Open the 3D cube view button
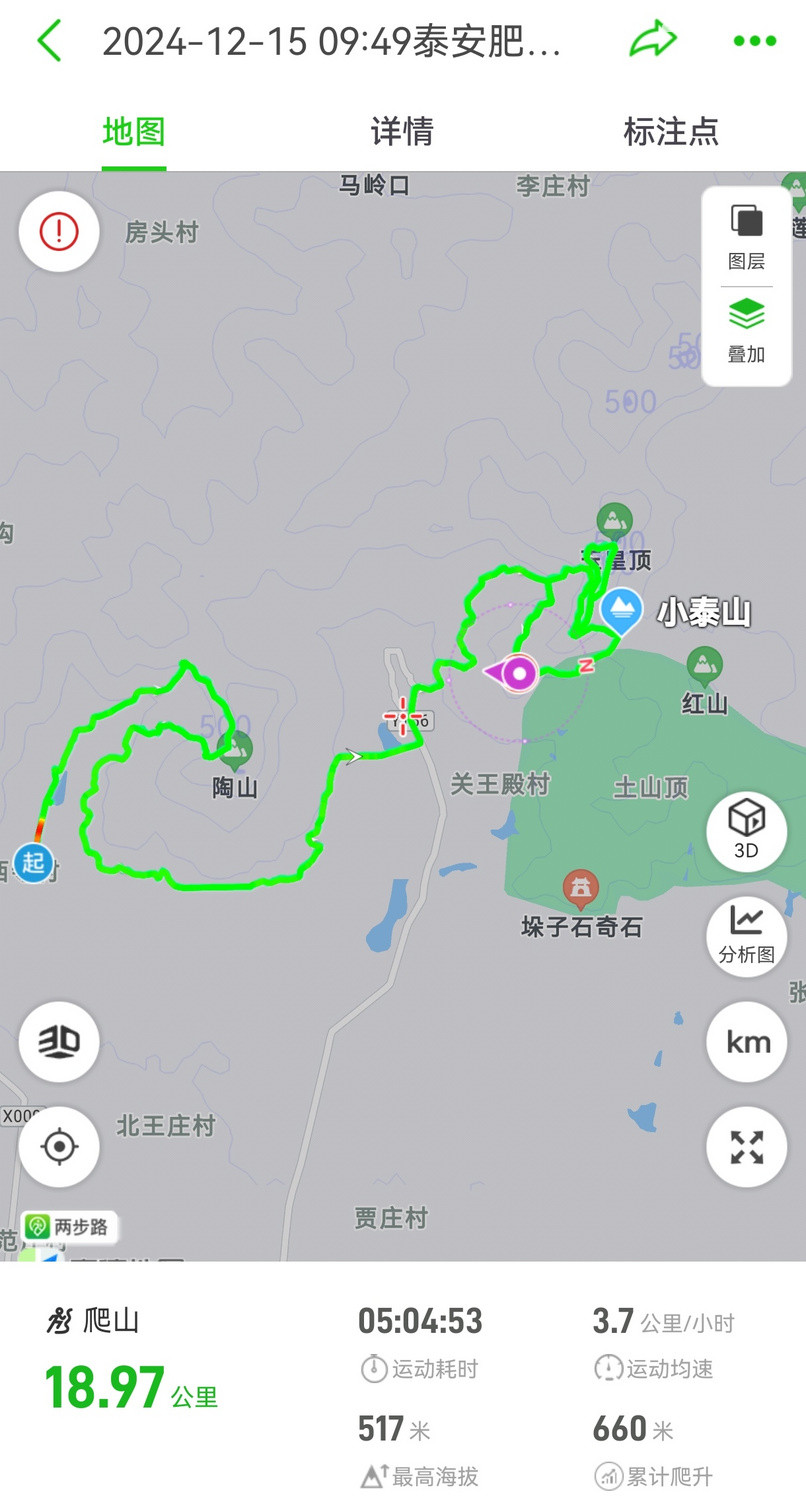The width and height of the screenshot is (806, 1500). point(746,829)
